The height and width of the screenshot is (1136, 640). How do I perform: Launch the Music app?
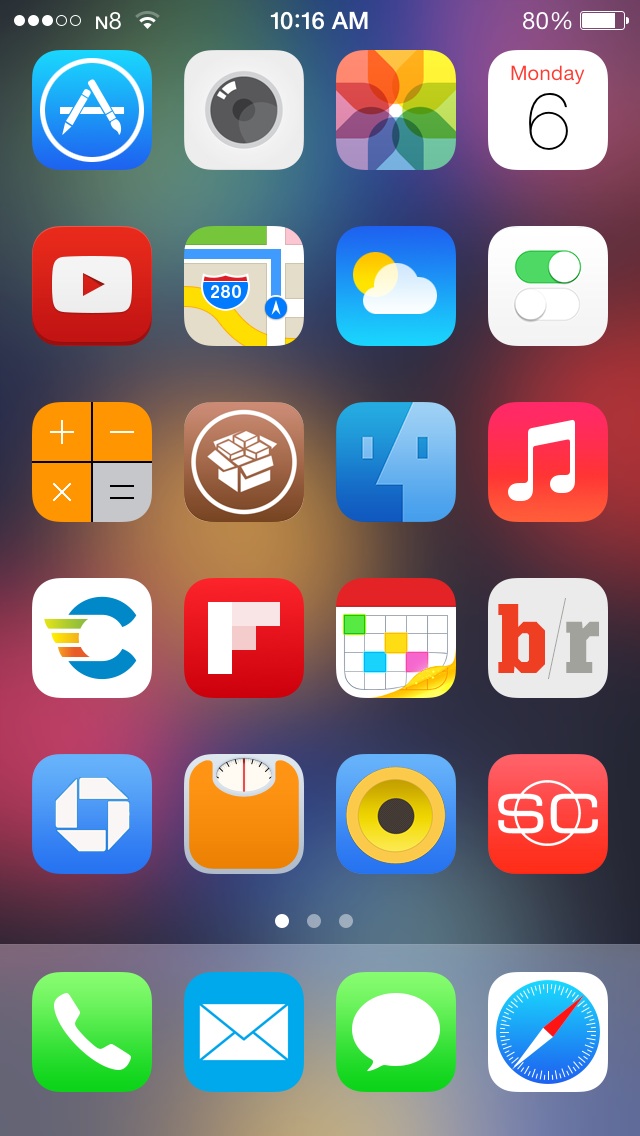(x=548, y=462)
